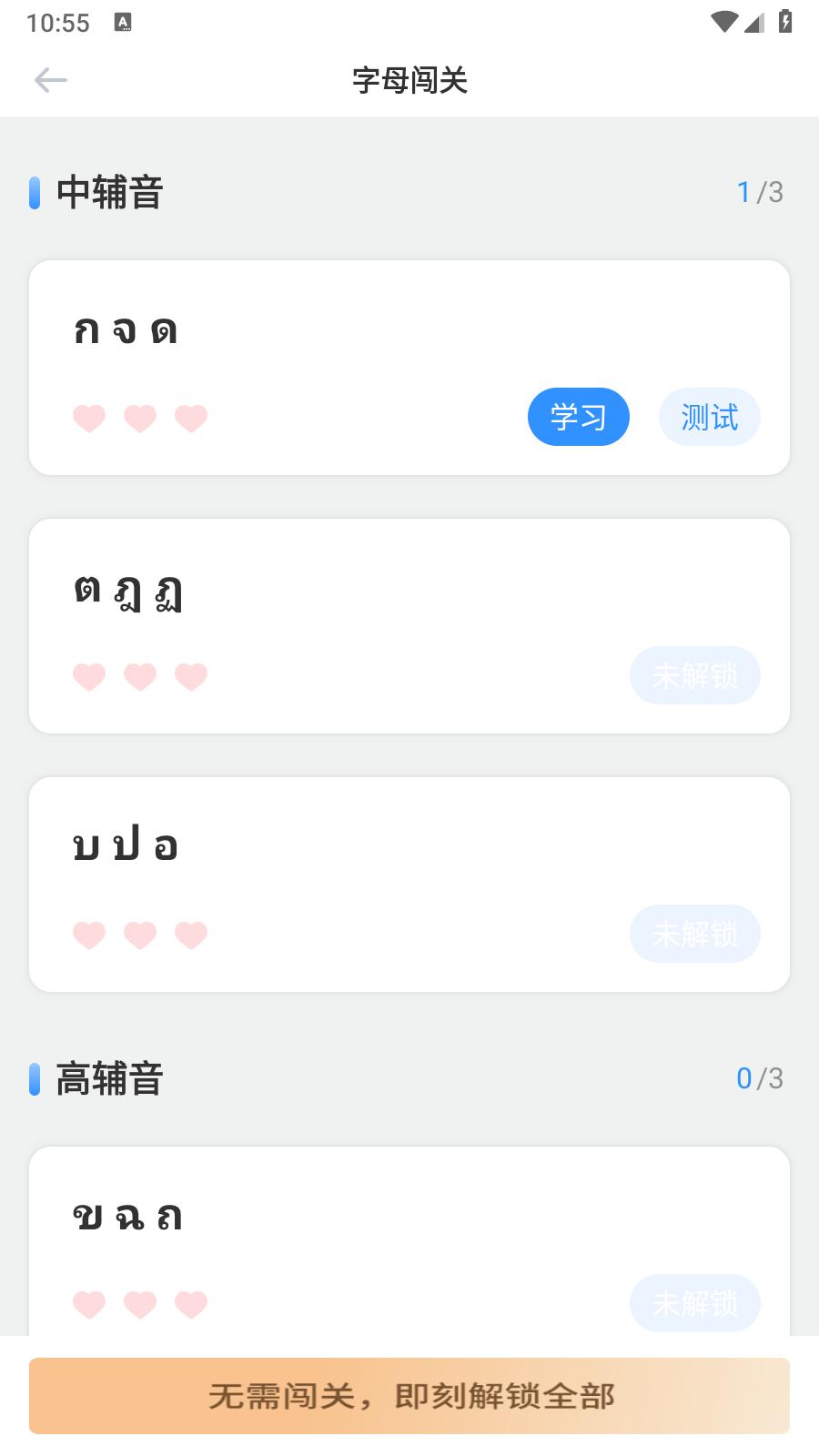Click the 测试 button in the first card

[x=709, y=417]
